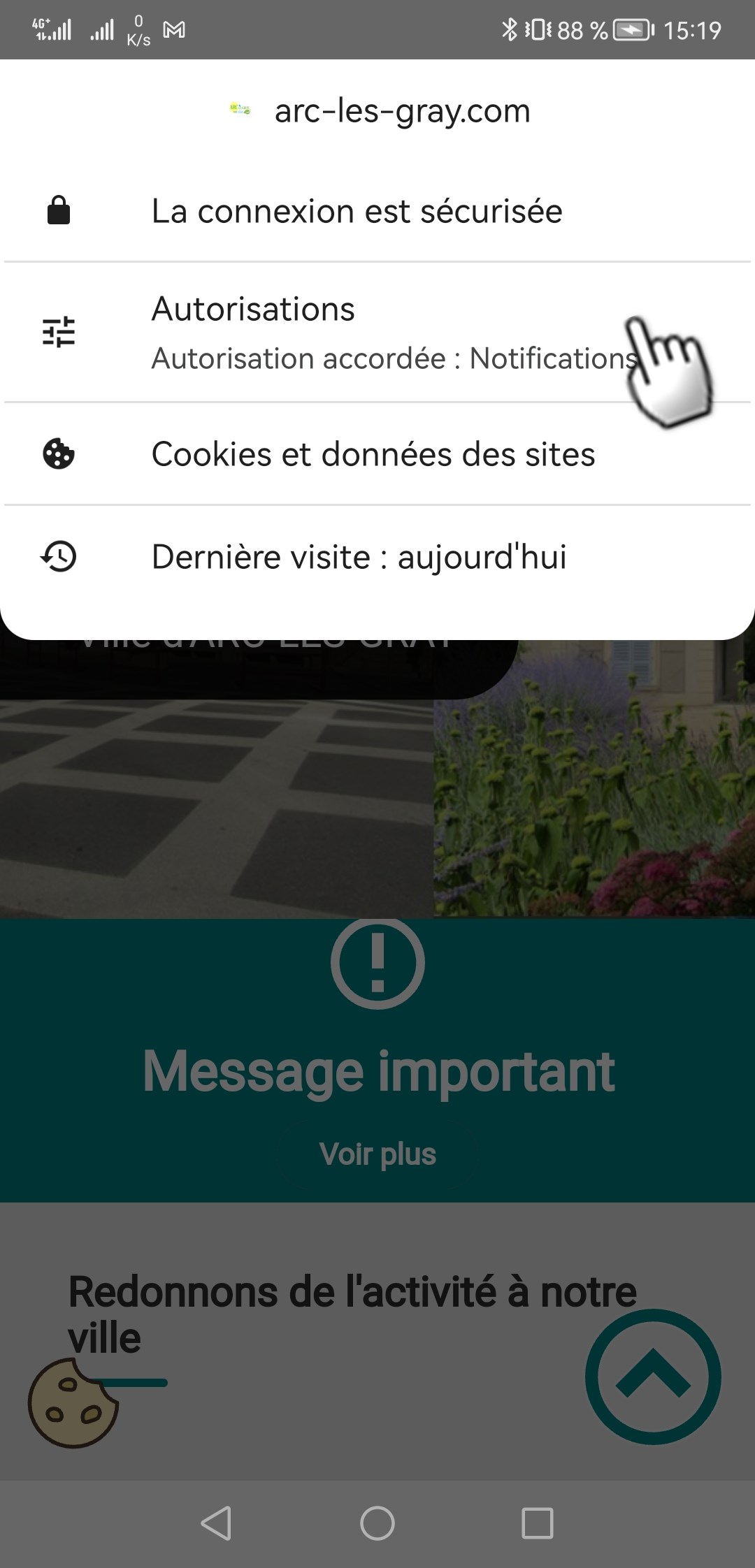Open the cookie preferences icon
This screenshot has height=1568, width=755.
[72, 1402]
